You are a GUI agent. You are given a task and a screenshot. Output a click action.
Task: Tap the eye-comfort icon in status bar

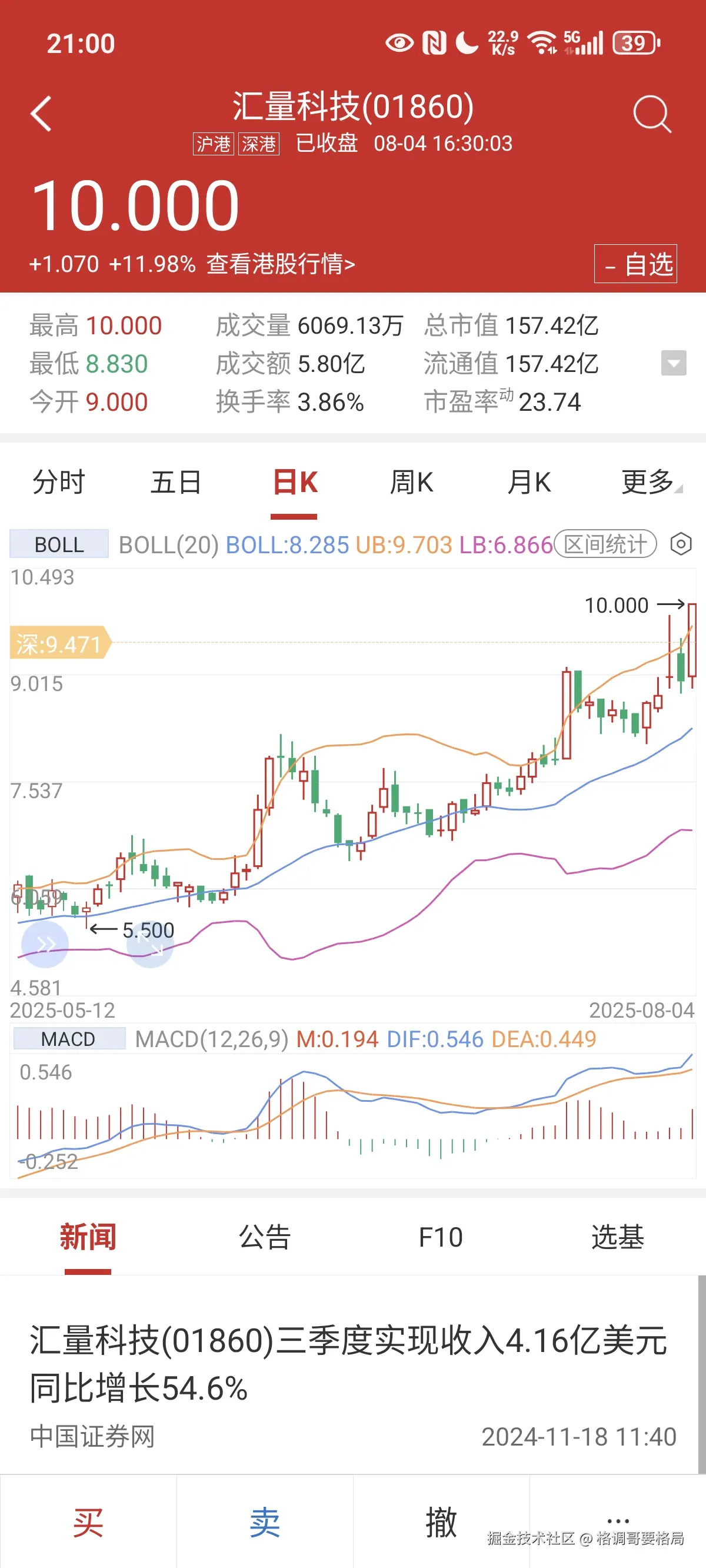tap(399, 41)
